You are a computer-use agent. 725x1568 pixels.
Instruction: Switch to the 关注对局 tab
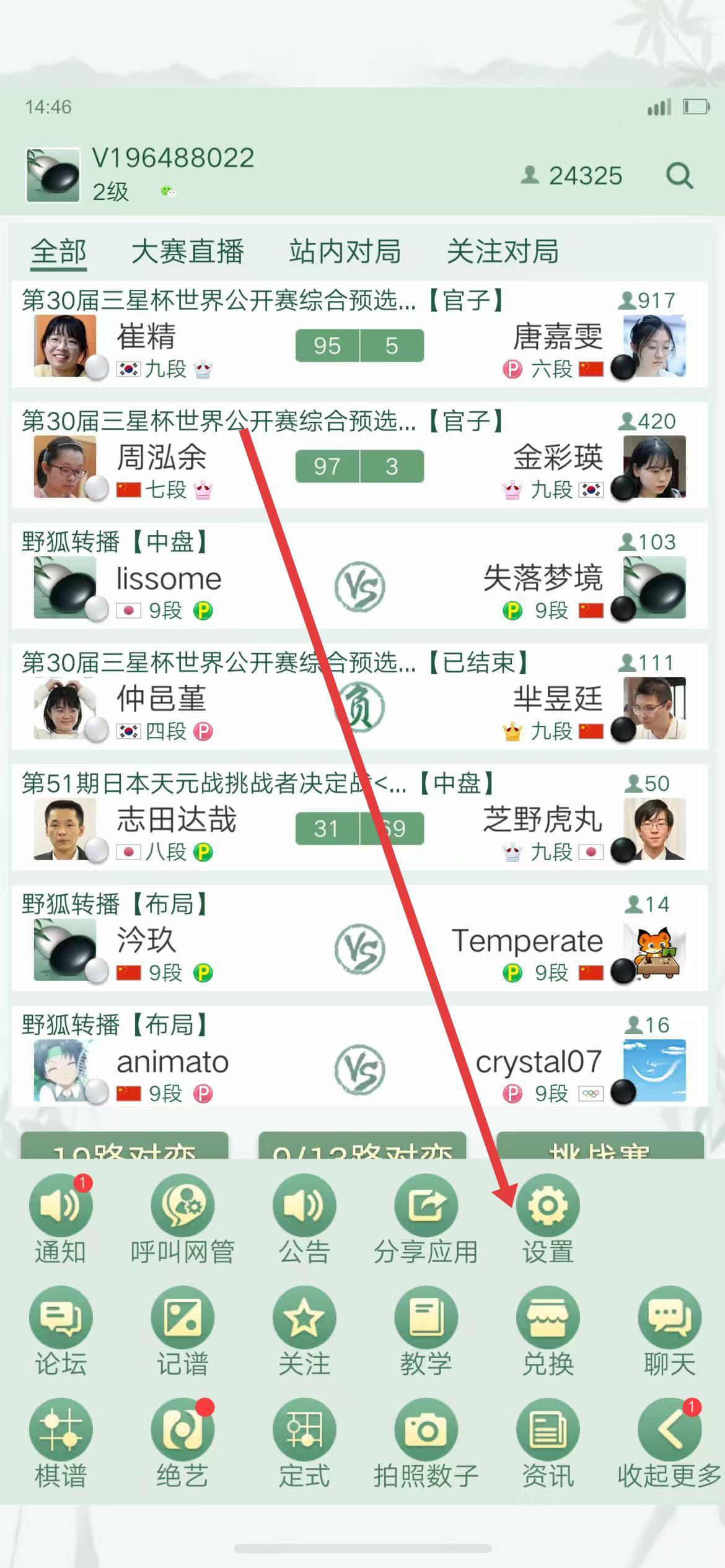click(503, 251)
